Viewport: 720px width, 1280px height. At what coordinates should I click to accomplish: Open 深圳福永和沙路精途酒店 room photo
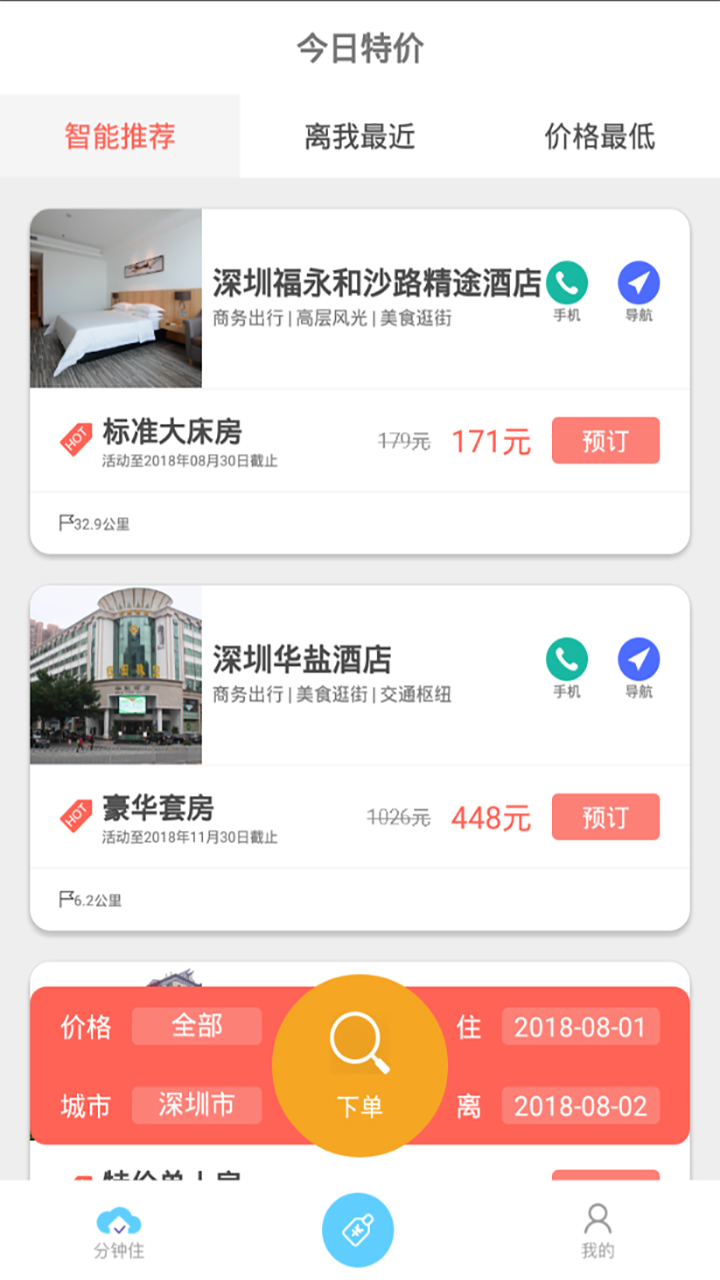click(116, 298)
